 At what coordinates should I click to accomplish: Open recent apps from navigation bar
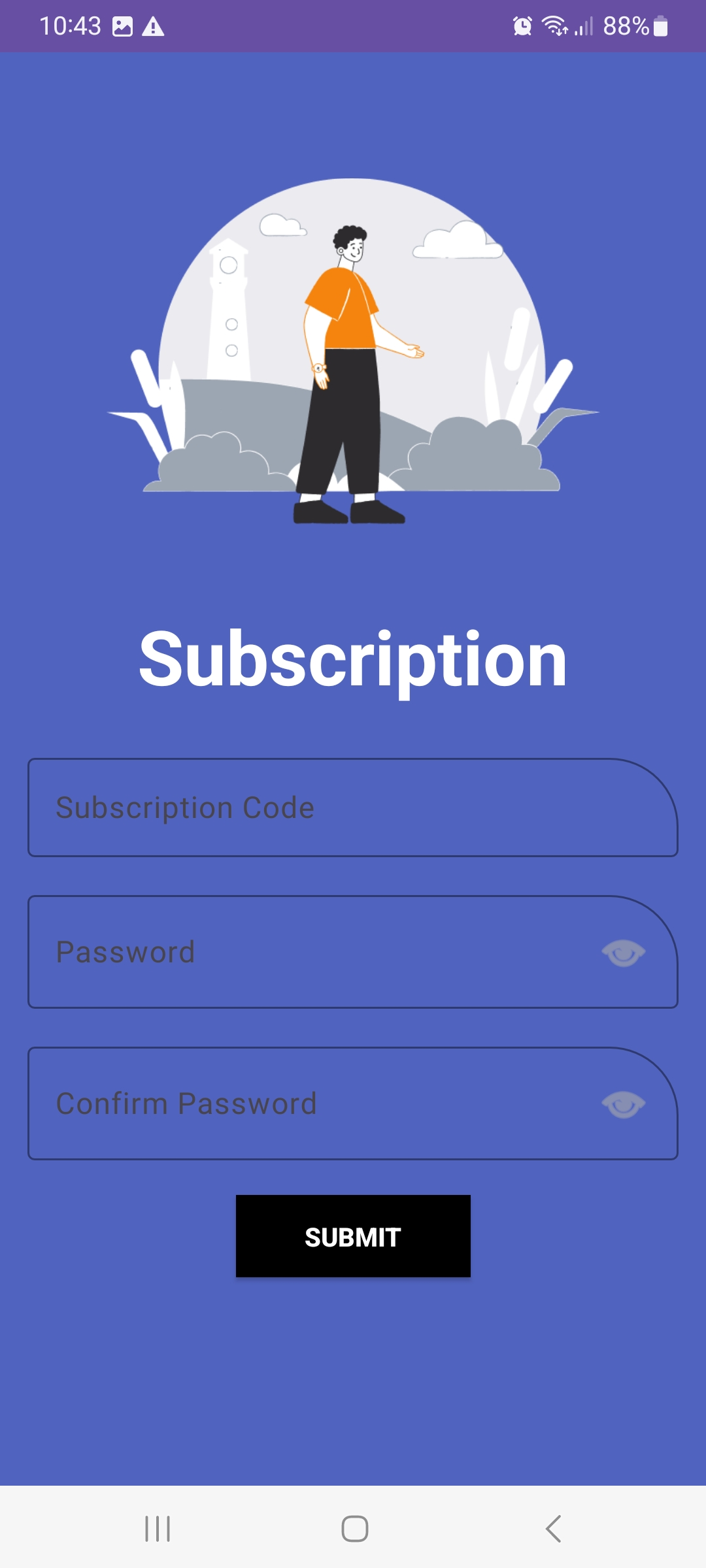point(158,1529)
